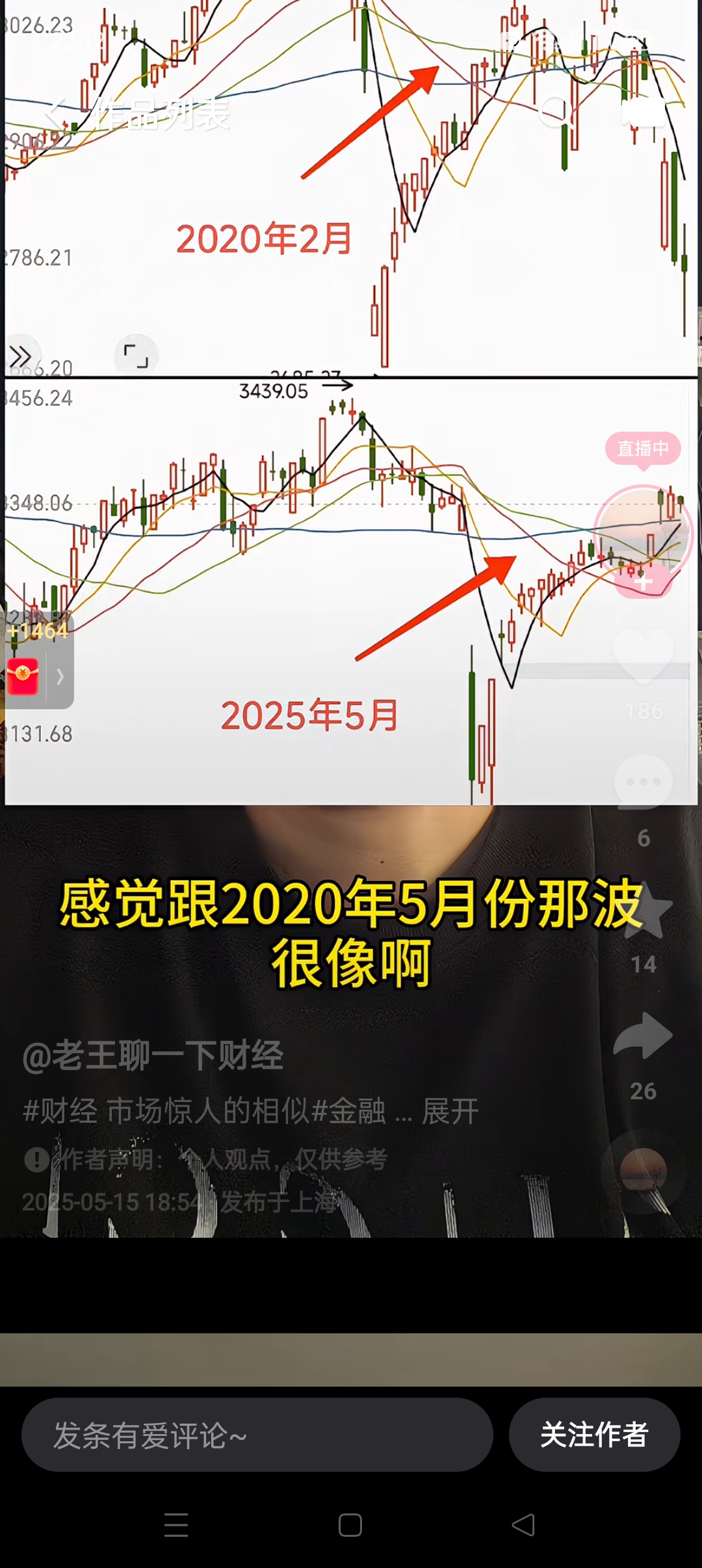Like this video with the heart icon

tap(643, 657)
